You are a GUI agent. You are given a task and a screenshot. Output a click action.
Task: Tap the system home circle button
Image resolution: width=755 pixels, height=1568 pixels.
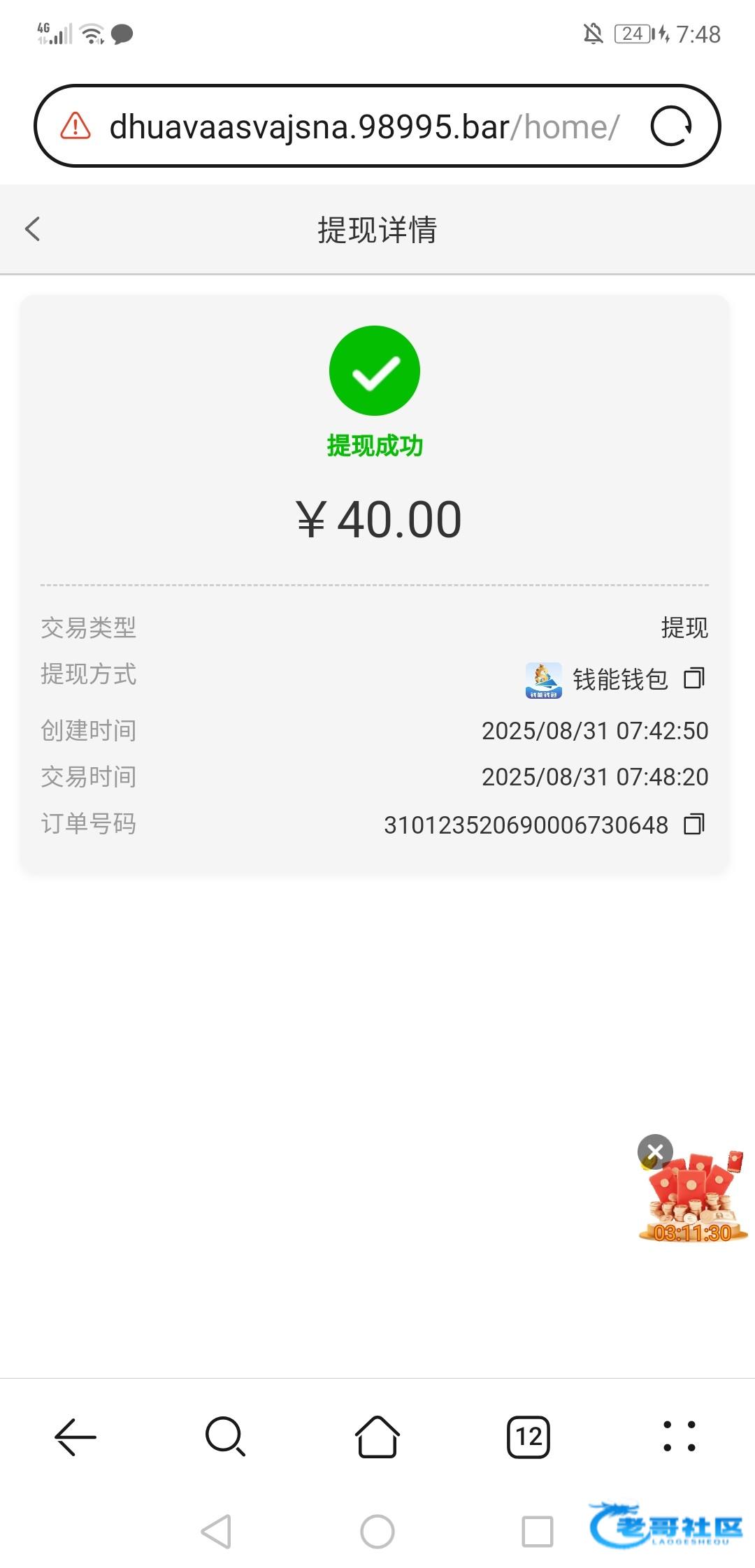pyautogui.click(x=377, y=1532)
